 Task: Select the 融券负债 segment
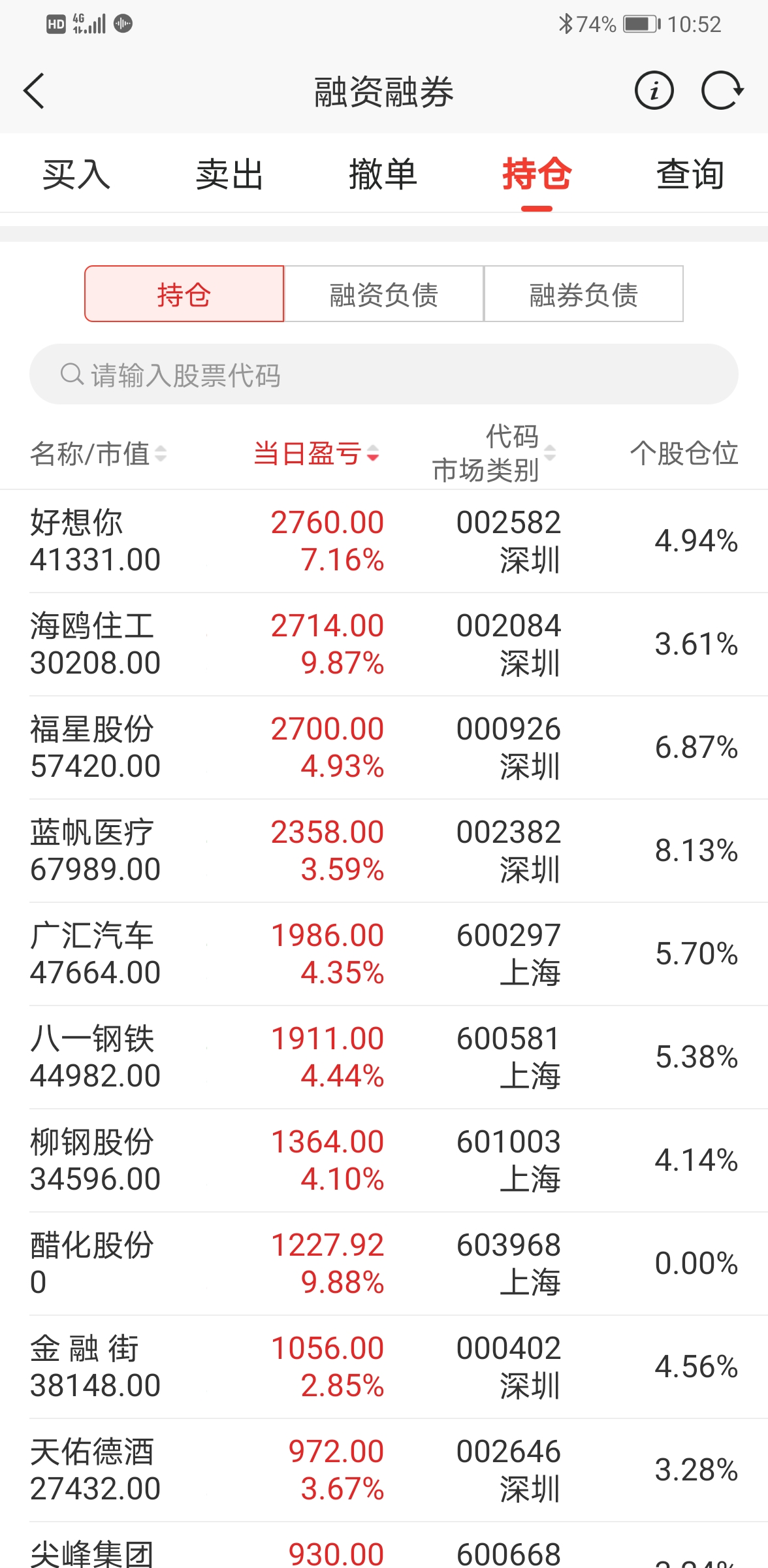pos(583,294)
